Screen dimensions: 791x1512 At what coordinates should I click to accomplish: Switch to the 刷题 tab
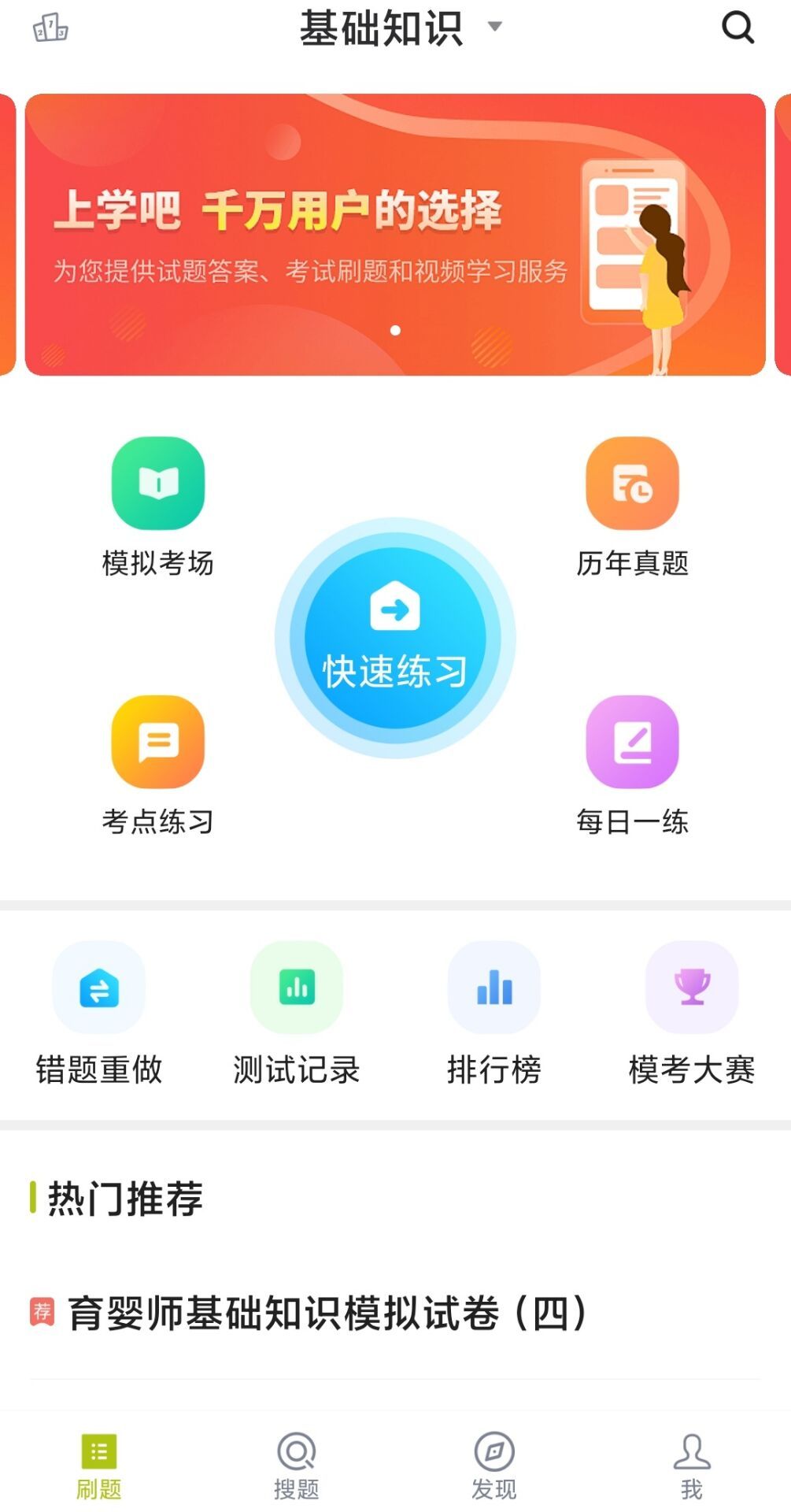[99, 1466]
